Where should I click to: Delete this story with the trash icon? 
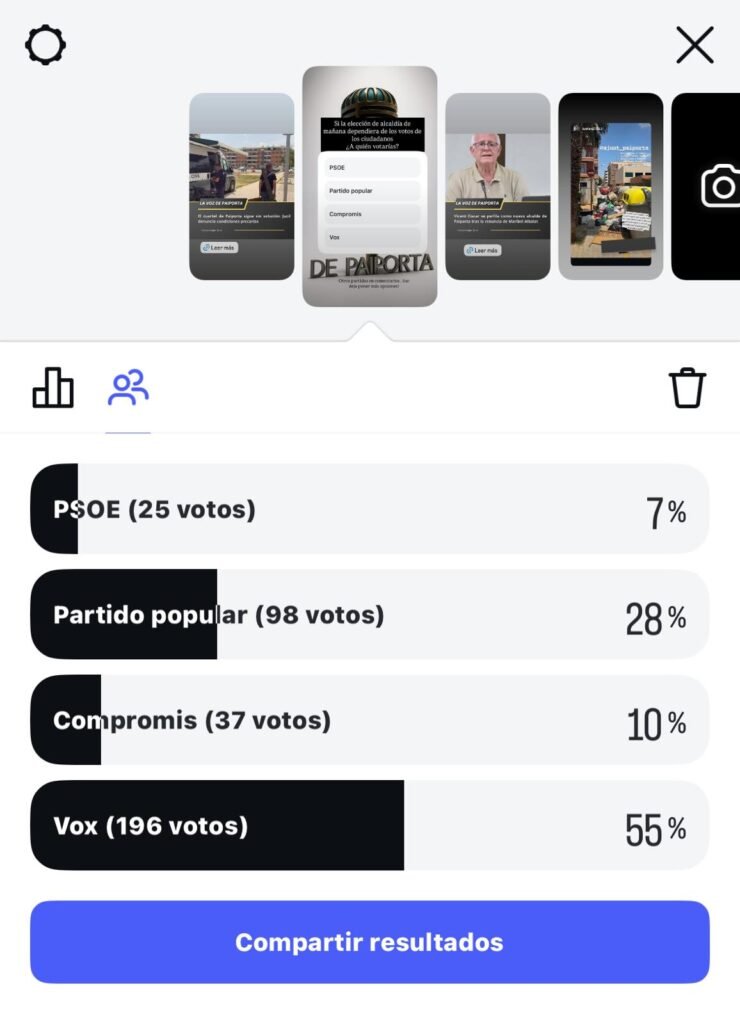click(688, 388)
